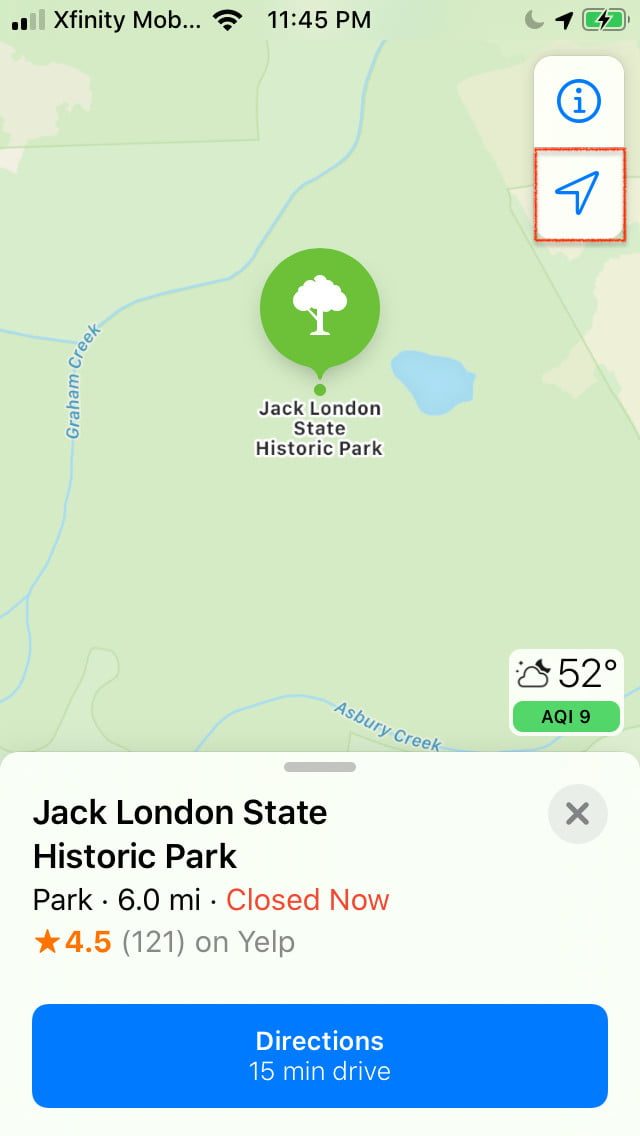Expand the place card using the grabber handle
The height and width of the screenshot is (1136, 640).
click(x=320, y=767)
